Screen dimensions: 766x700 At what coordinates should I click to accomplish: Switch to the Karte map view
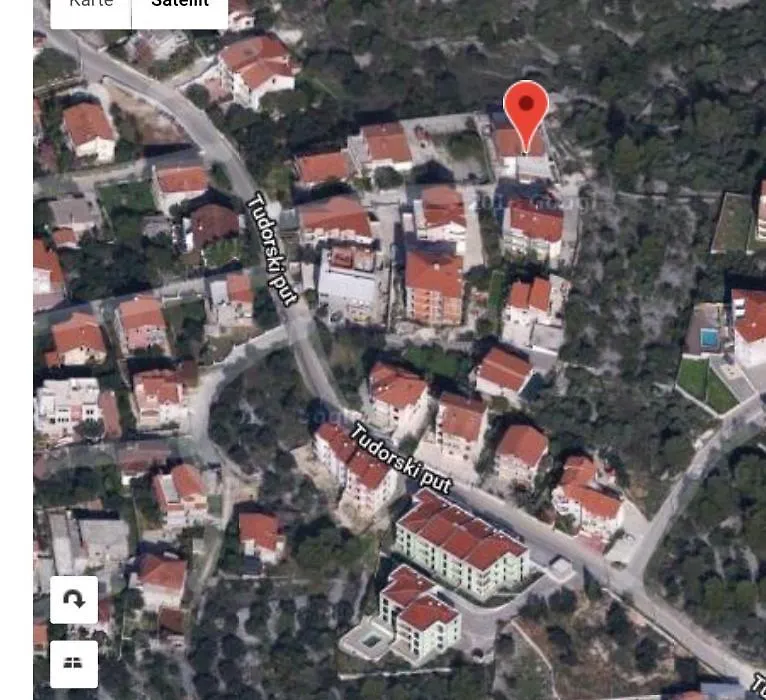point(91,6)
